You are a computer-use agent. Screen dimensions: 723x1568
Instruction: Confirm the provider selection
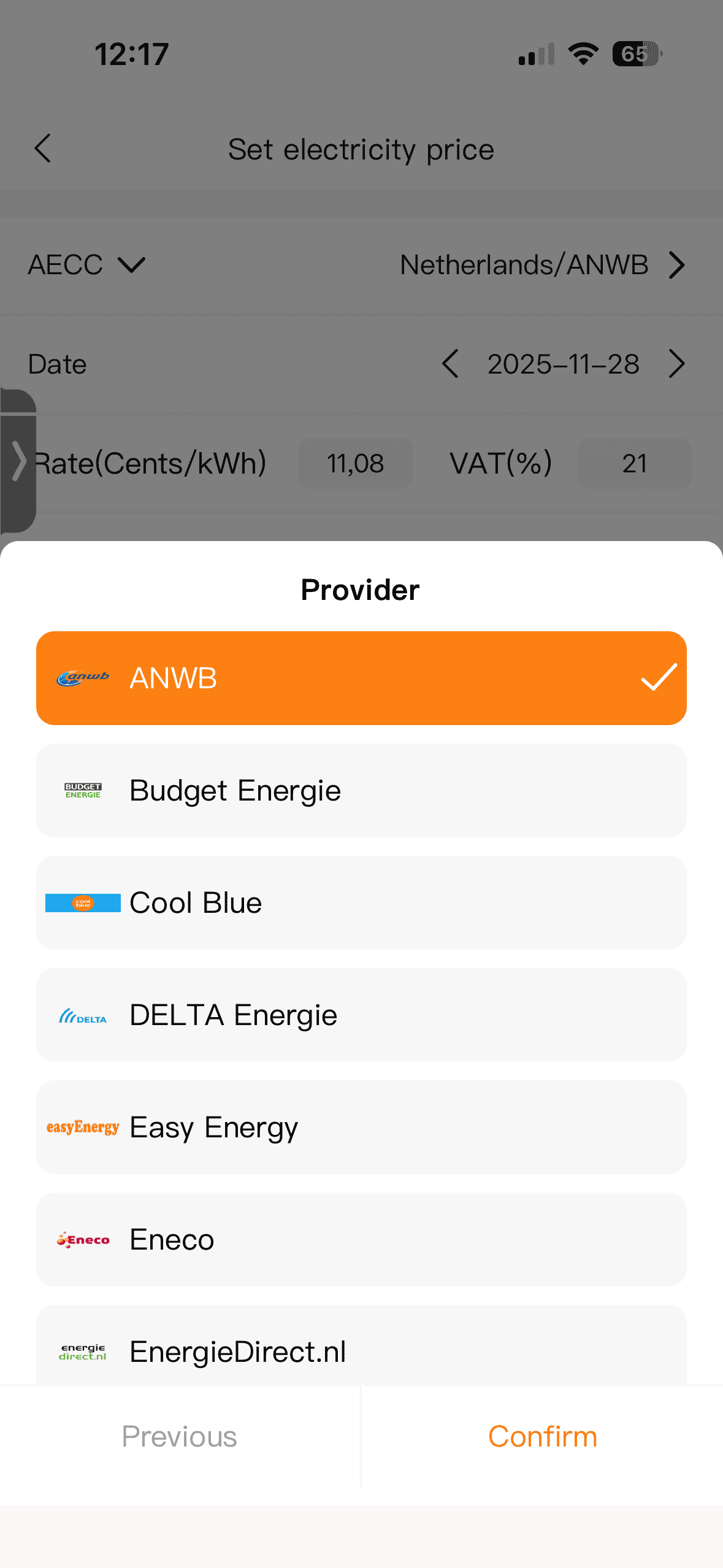542,1436
